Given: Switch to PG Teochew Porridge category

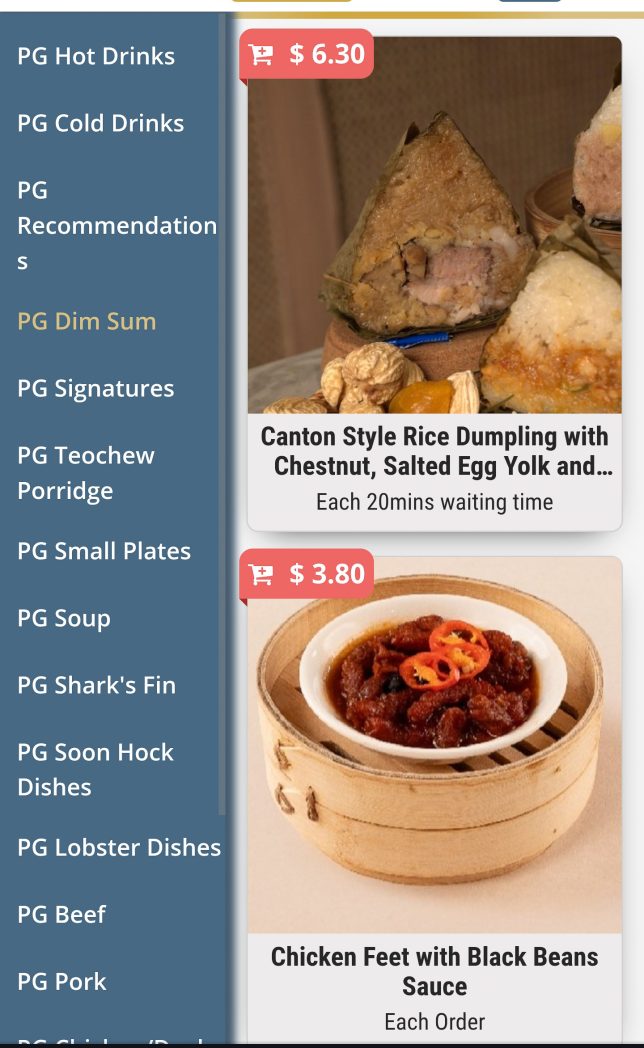Looking at the screenshot, I should point(86,472).
